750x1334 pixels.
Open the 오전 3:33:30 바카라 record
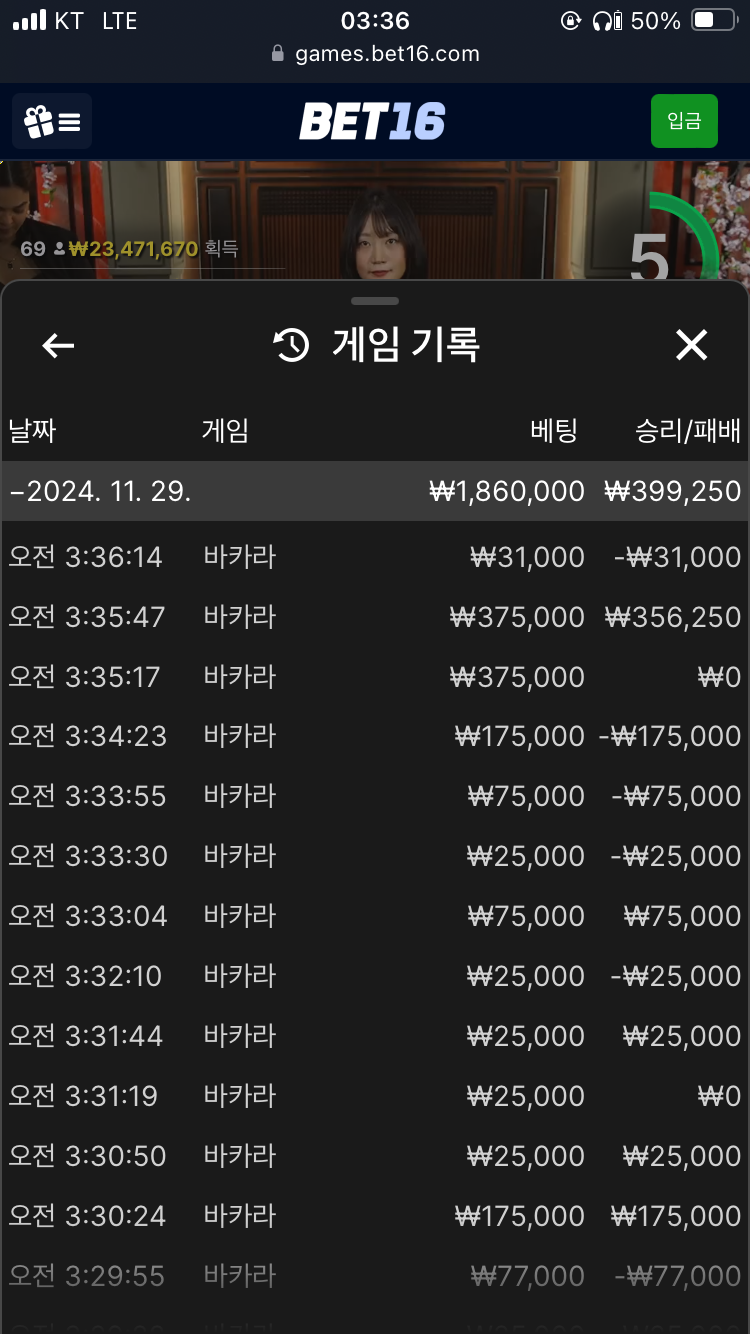pos(375,857)
